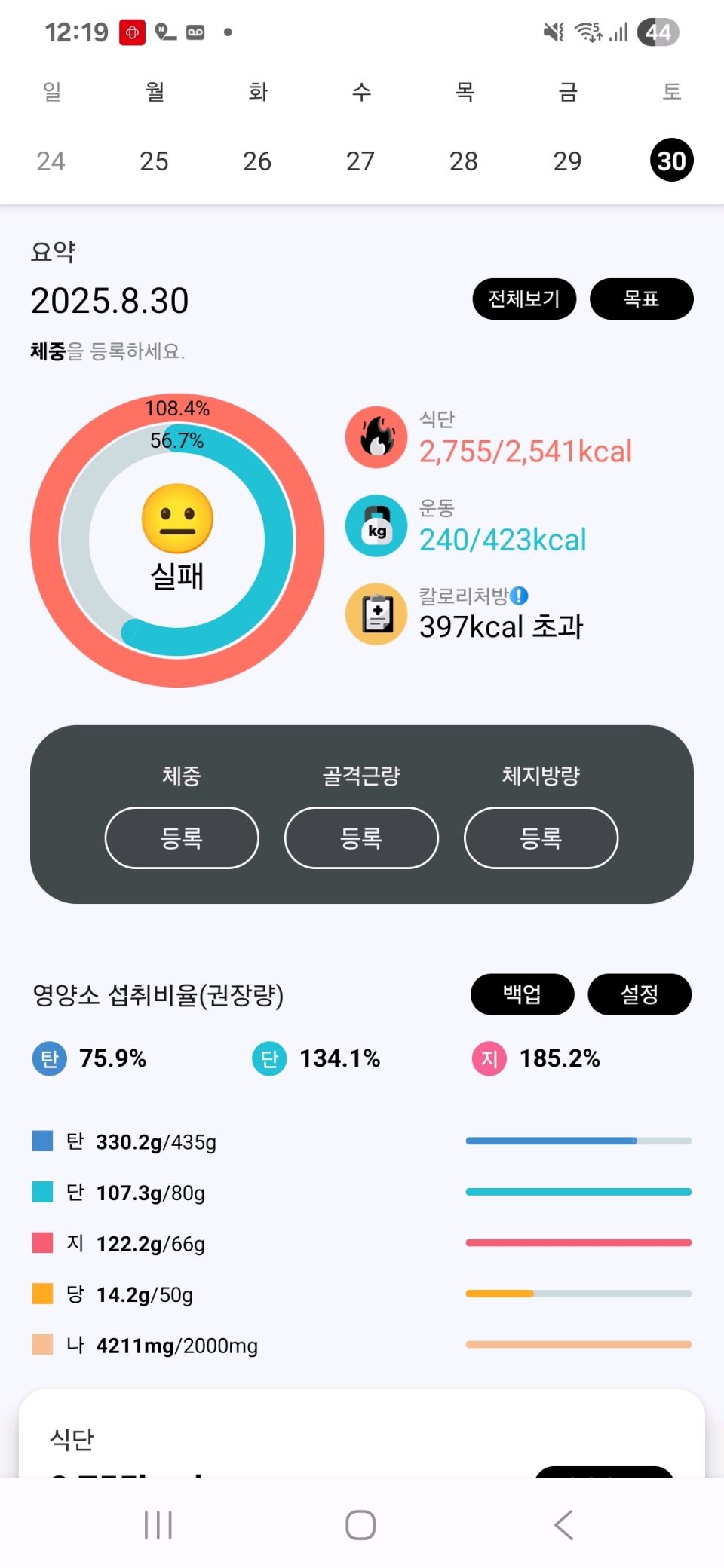
Task: Open the 목표 goal button
Action: tap(641, 299)
